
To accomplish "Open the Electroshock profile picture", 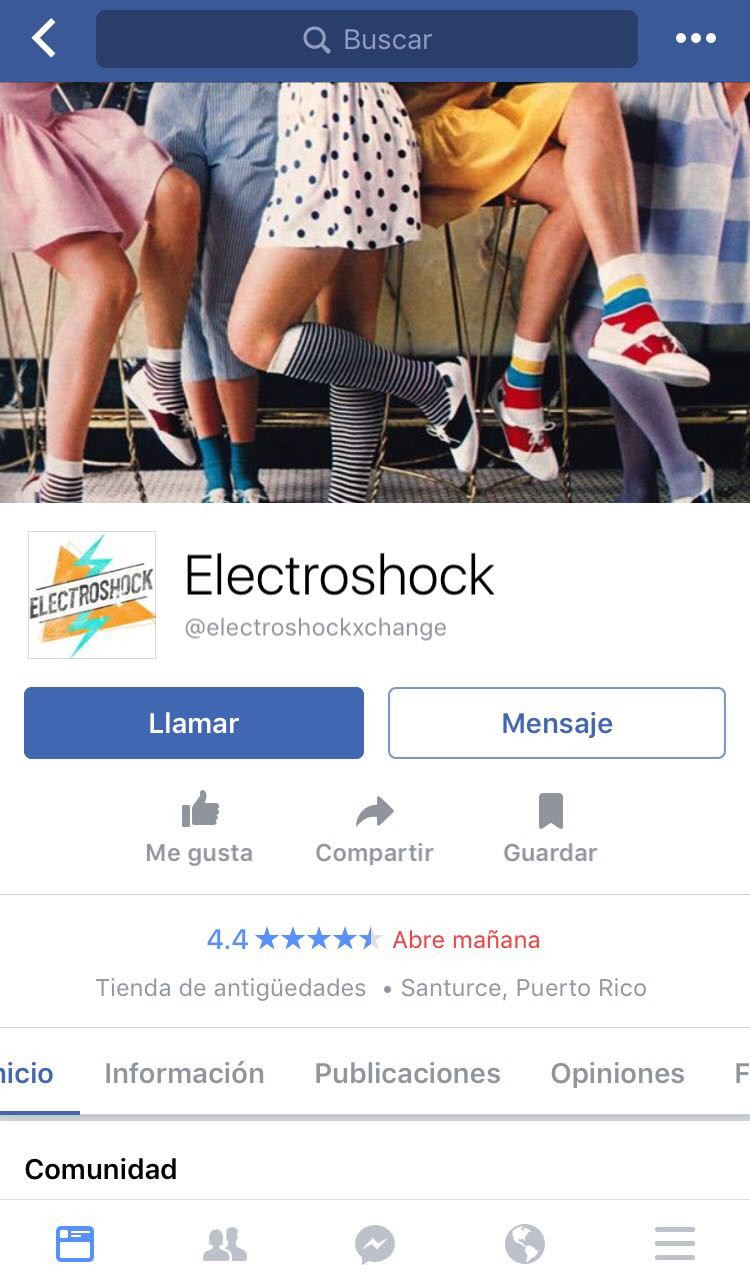I will point(92,595).
